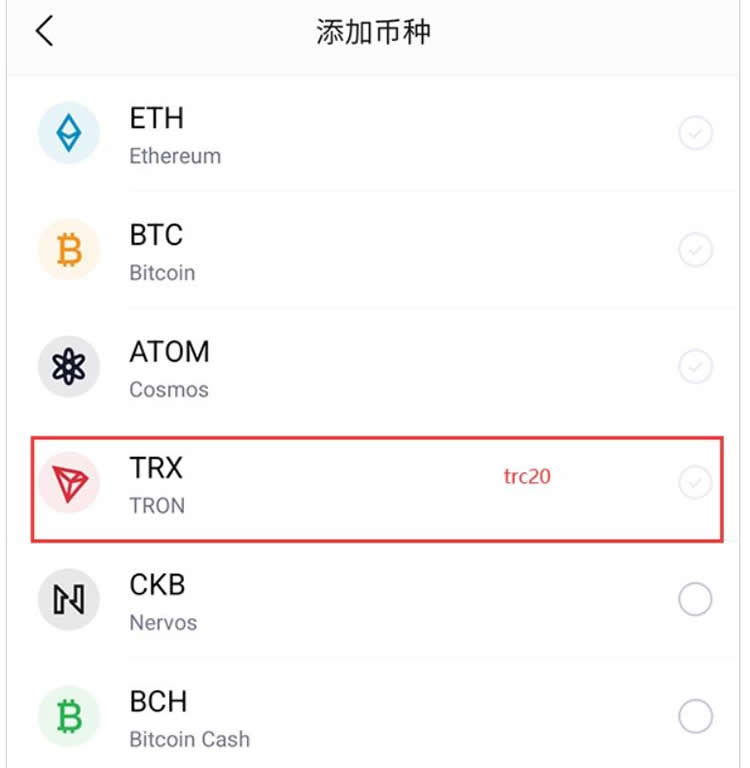Click the Nervos label under CKB
The image size is (750, 768).
tap(162, 621)
